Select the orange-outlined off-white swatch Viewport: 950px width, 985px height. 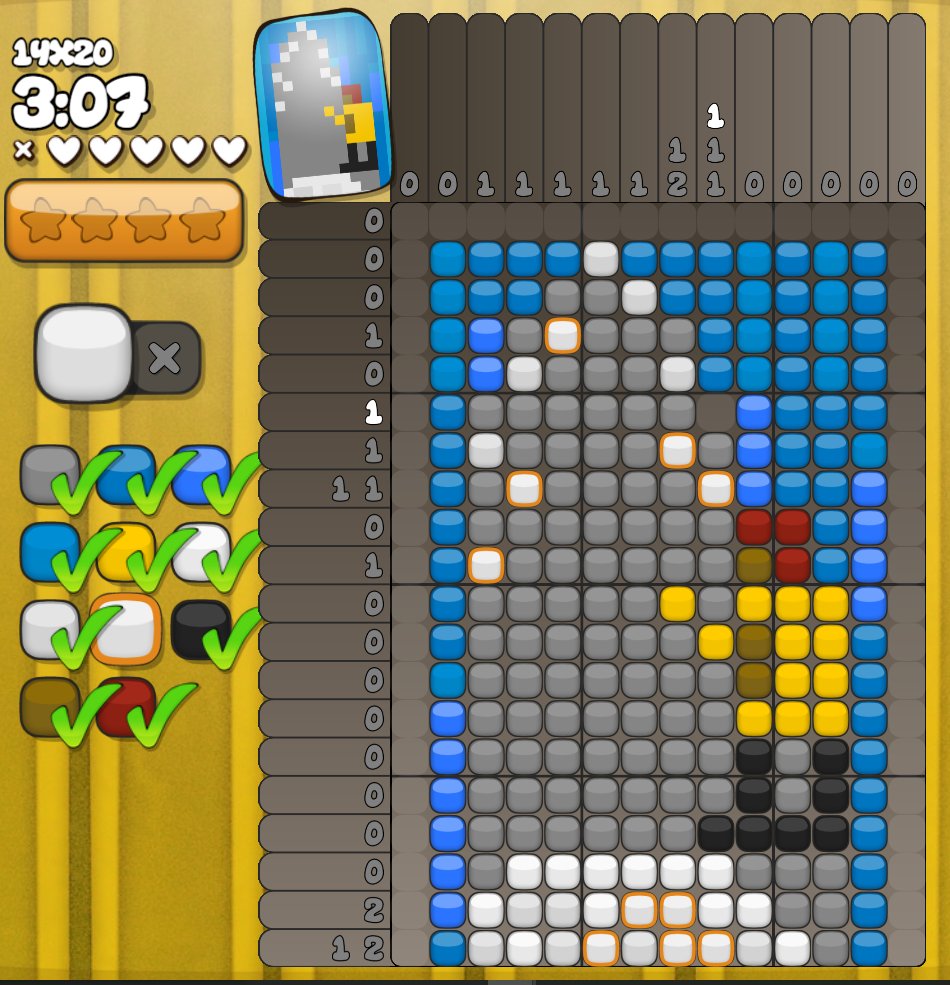tap(126, 628)
